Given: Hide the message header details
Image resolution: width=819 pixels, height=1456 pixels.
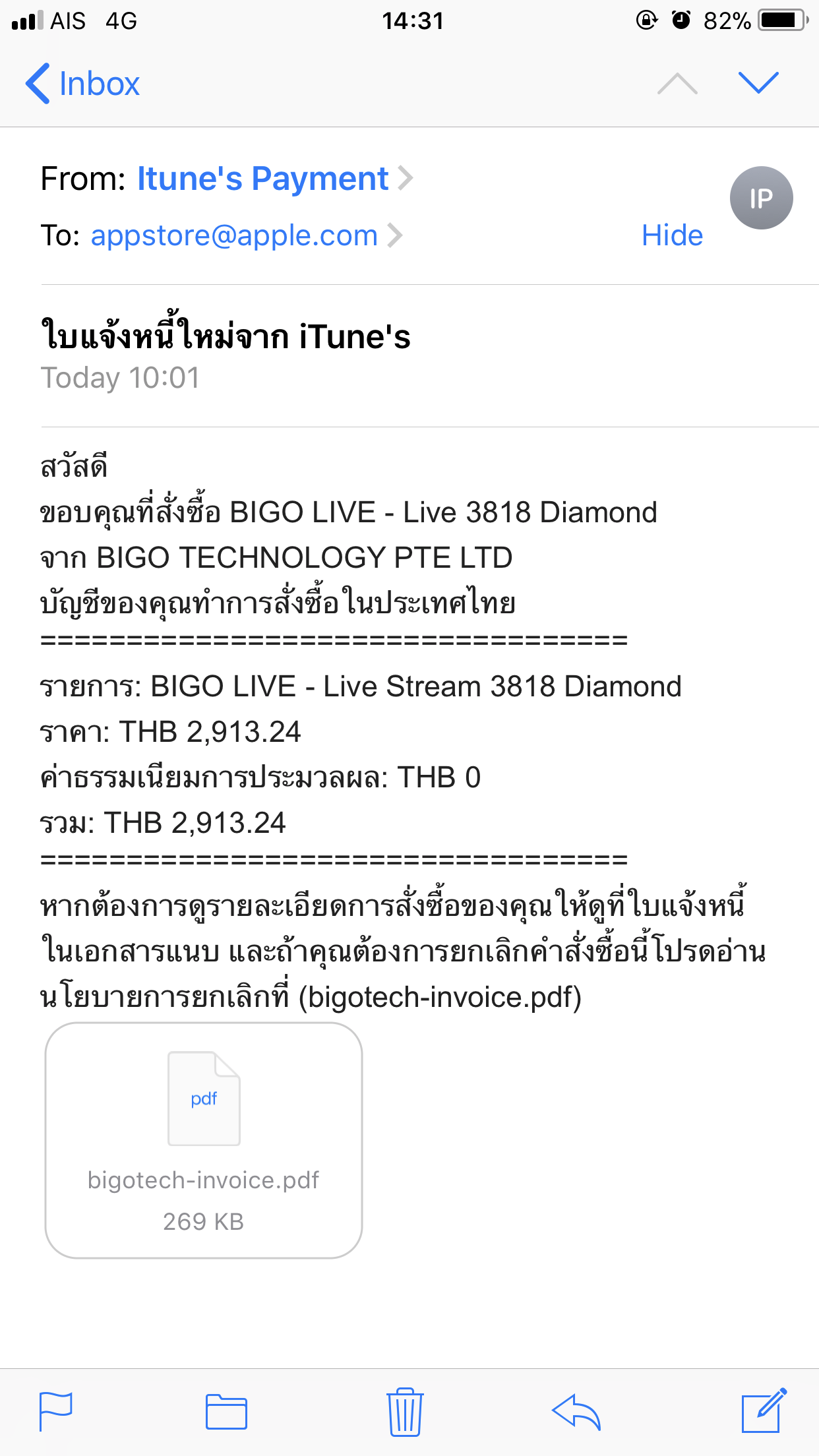Looking at the screenshot, I should click(672, 235).
